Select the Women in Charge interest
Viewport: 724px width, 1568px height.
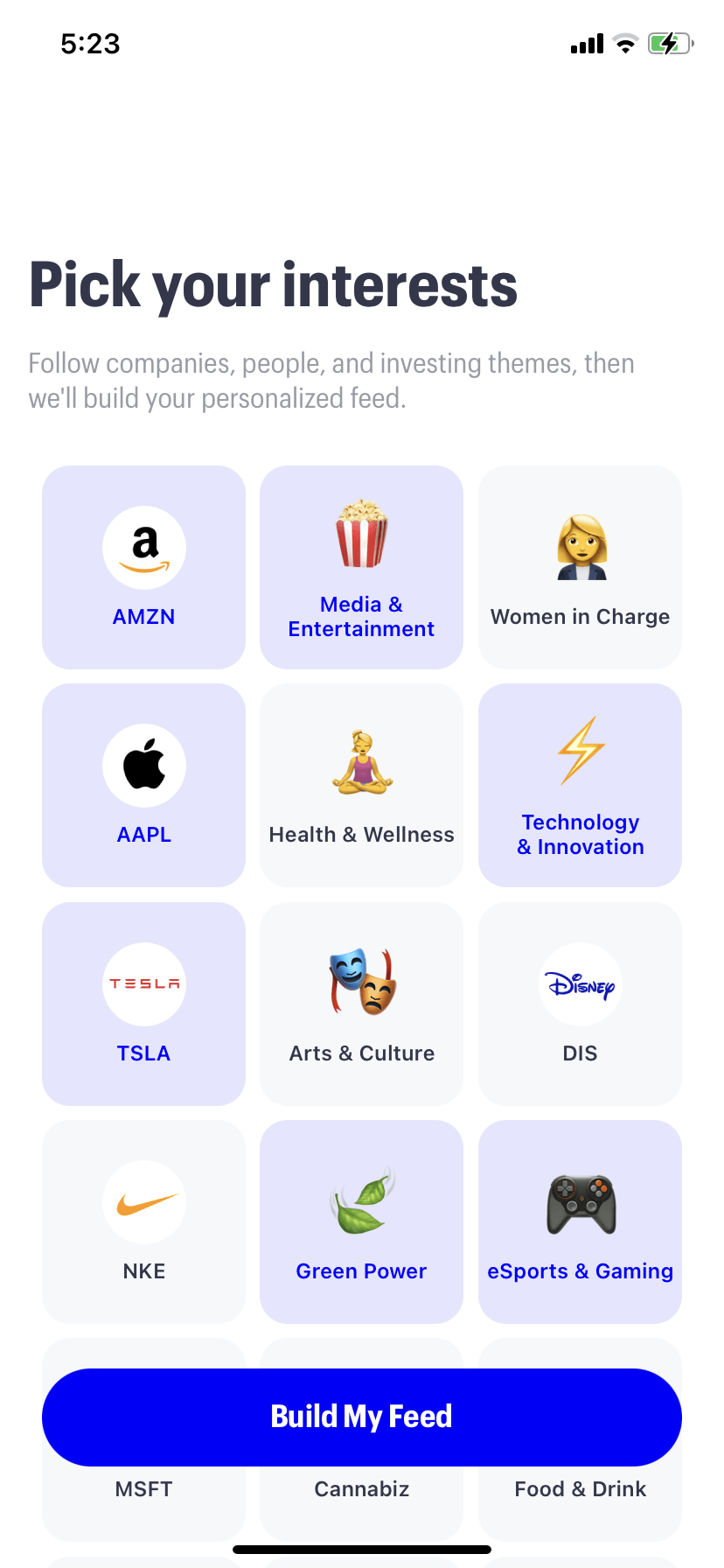[580, 567]
